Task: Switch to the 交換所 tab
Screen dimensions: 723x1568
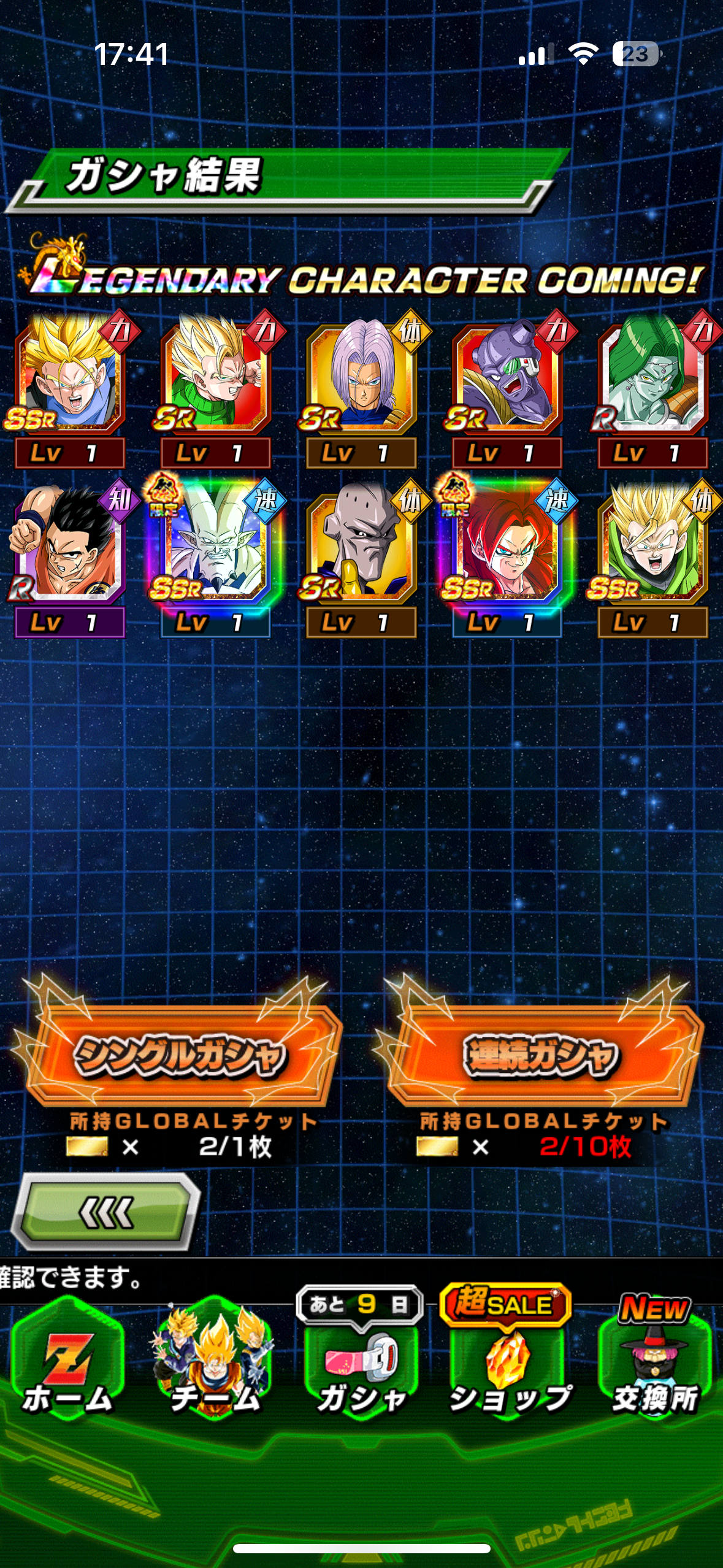Action: [655, 1359]
